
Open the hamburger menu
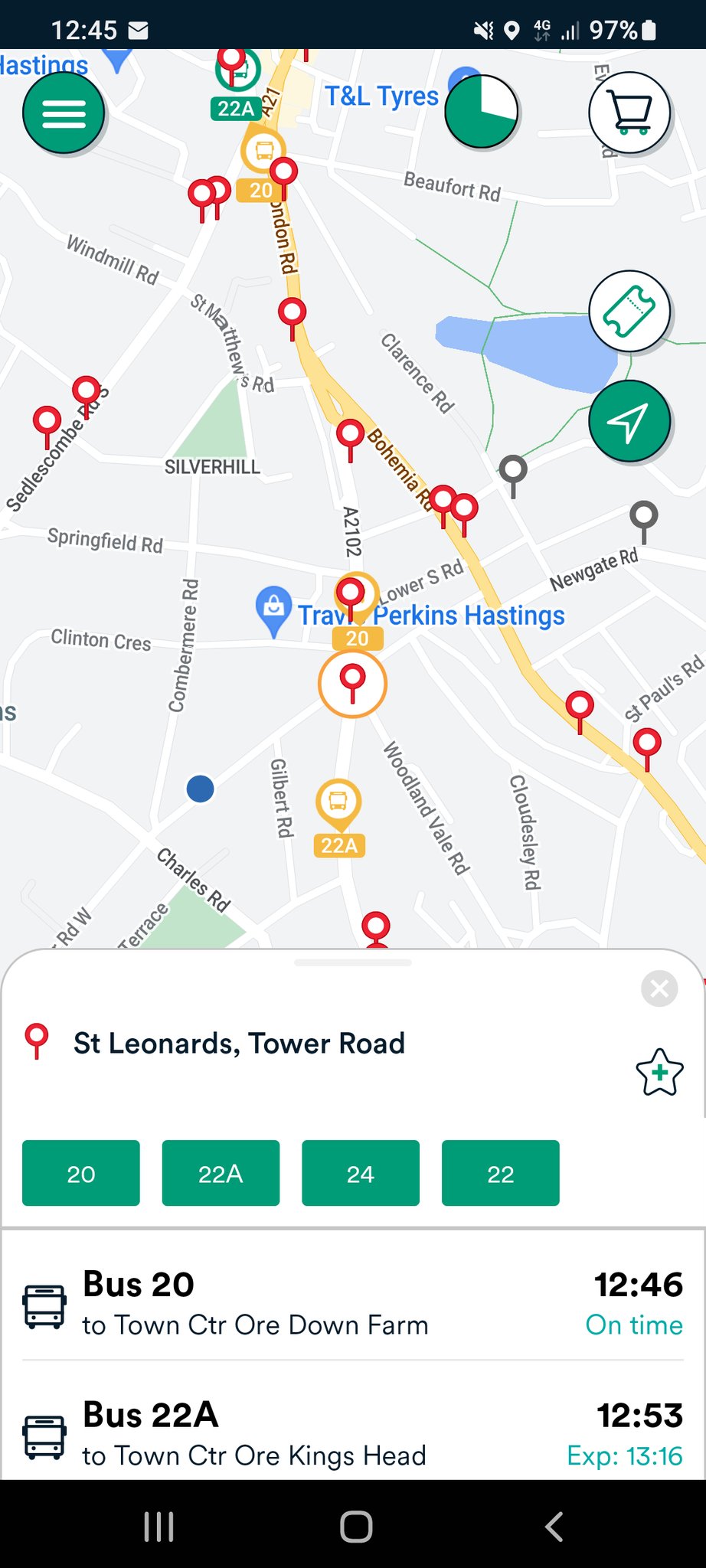pyautogui.click(x=64, y=113)
